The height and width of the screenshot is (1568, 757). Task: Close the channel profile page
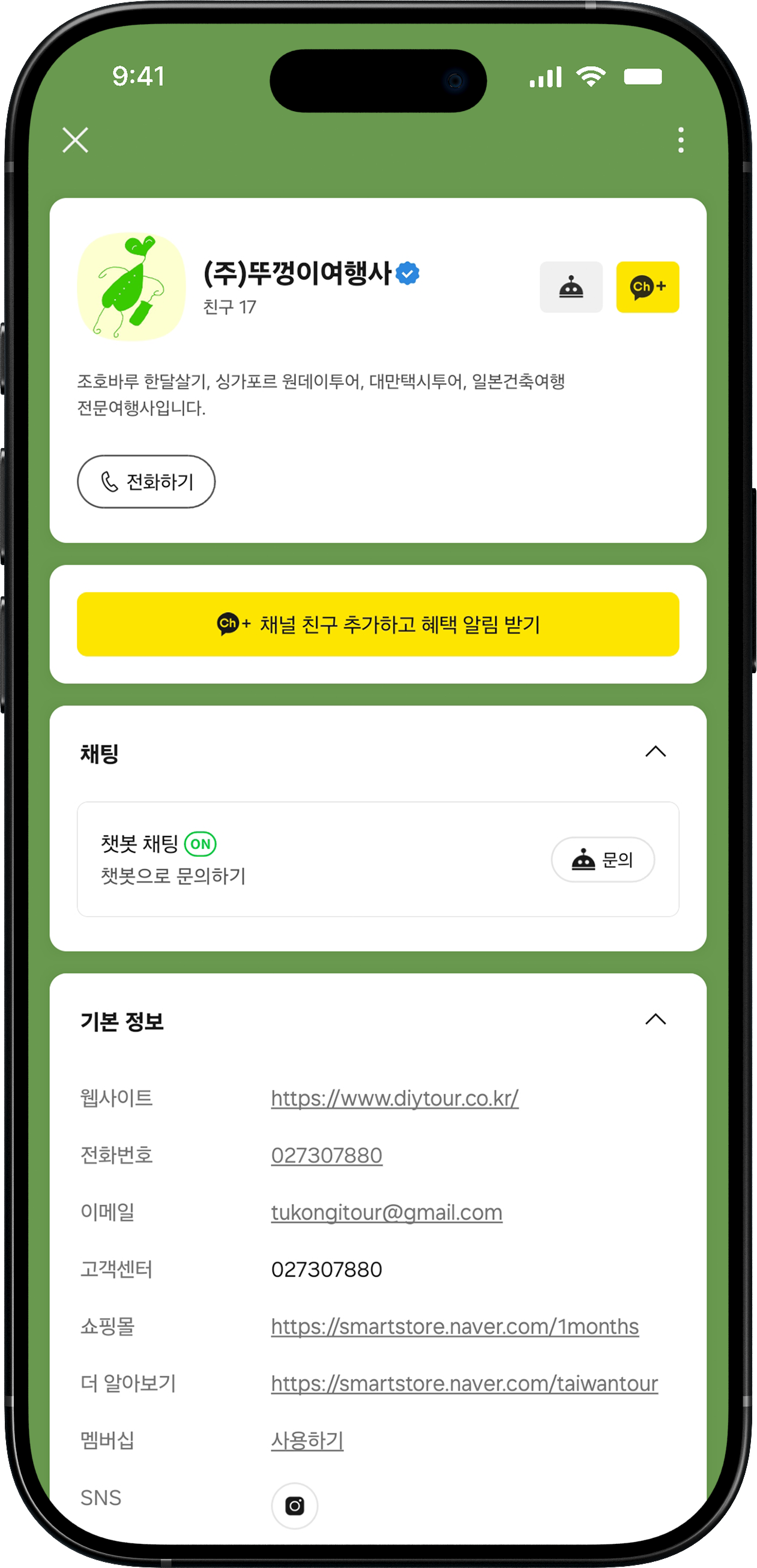pos(76,140)
